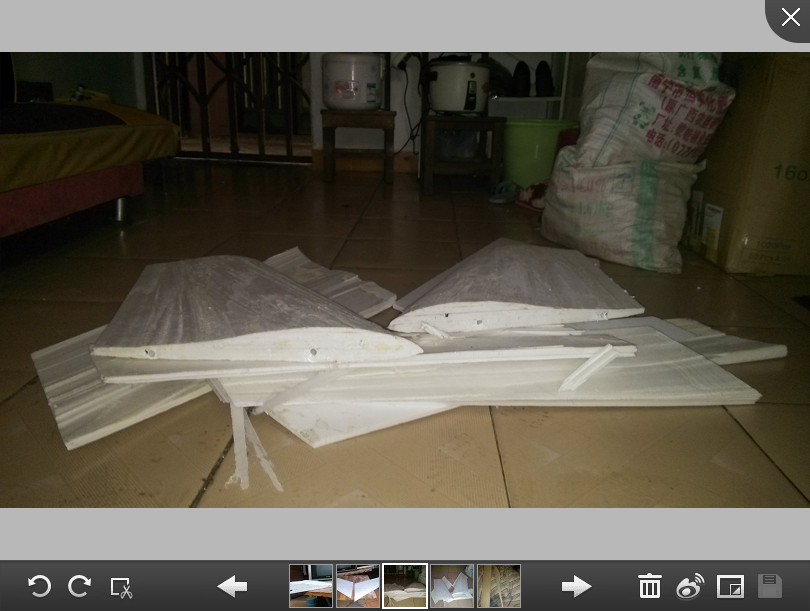Open the crop screenshot tool
The width and height of the screenshot is (810, 611).
click(x=121, y=587)
